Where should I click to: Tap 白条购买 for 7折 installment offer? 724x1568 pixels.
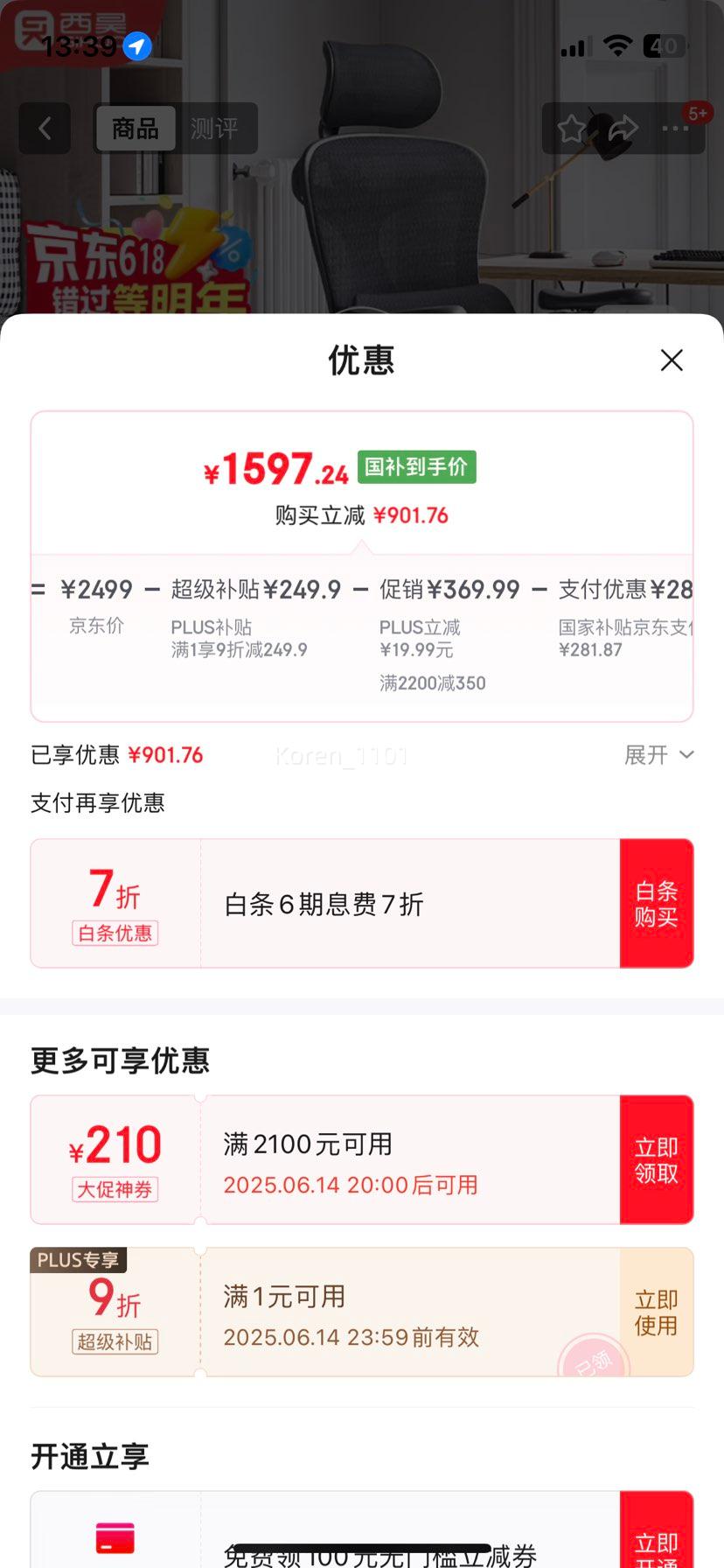[656, 904]
